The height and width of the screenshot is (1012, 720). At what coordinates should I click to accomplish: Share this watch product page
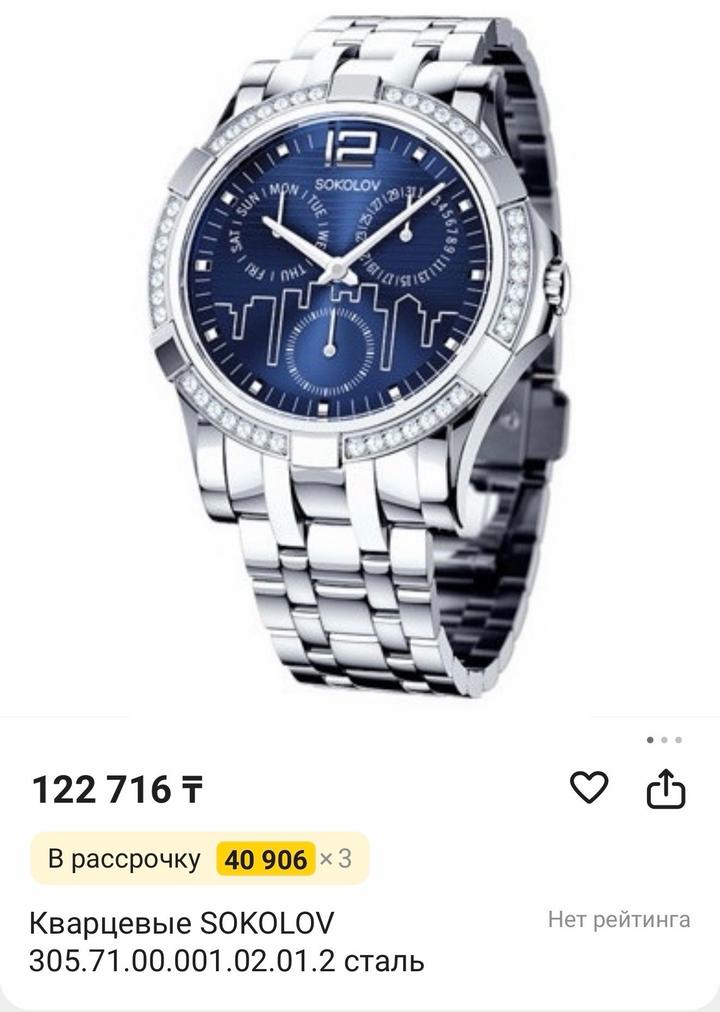click(665, 790)
